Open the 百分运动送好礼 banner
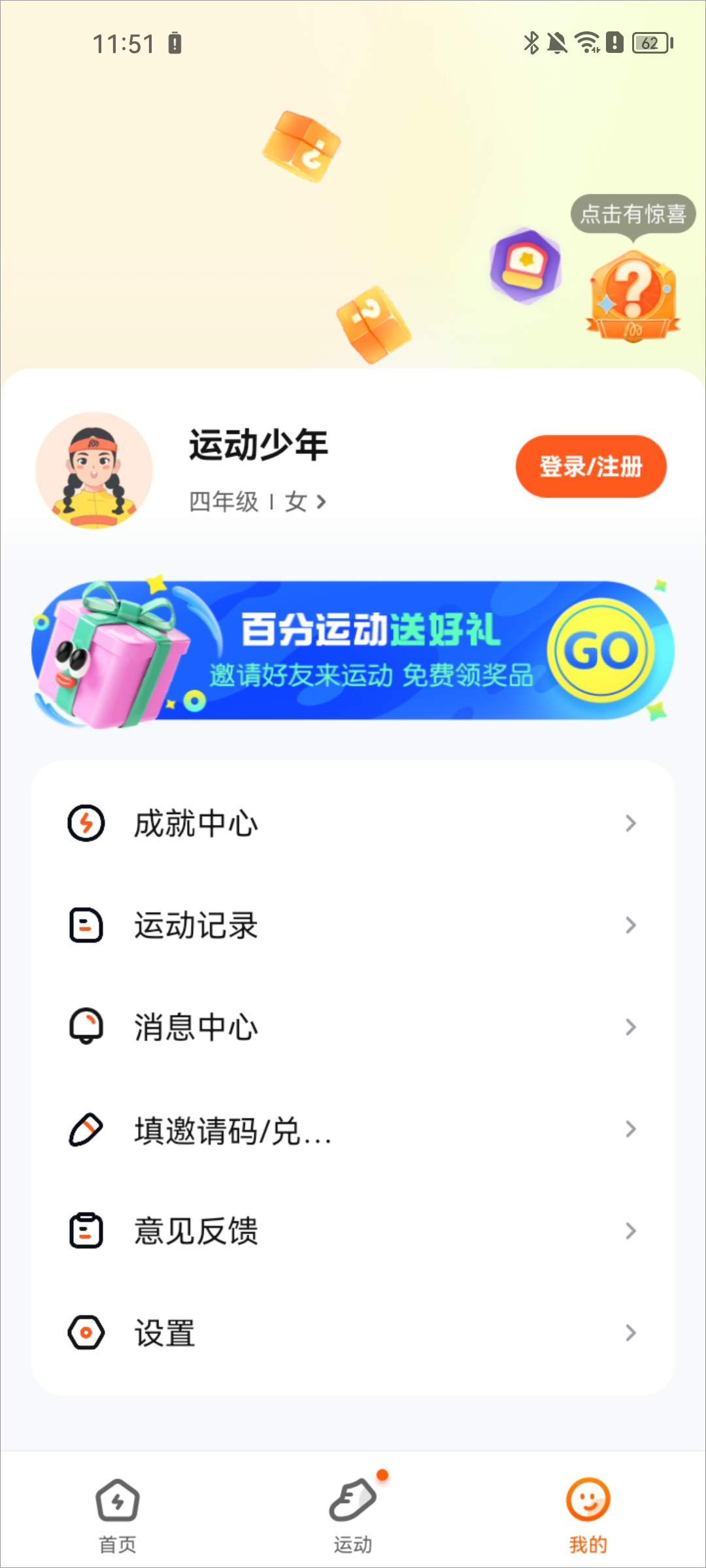 (x=352, y=652)
